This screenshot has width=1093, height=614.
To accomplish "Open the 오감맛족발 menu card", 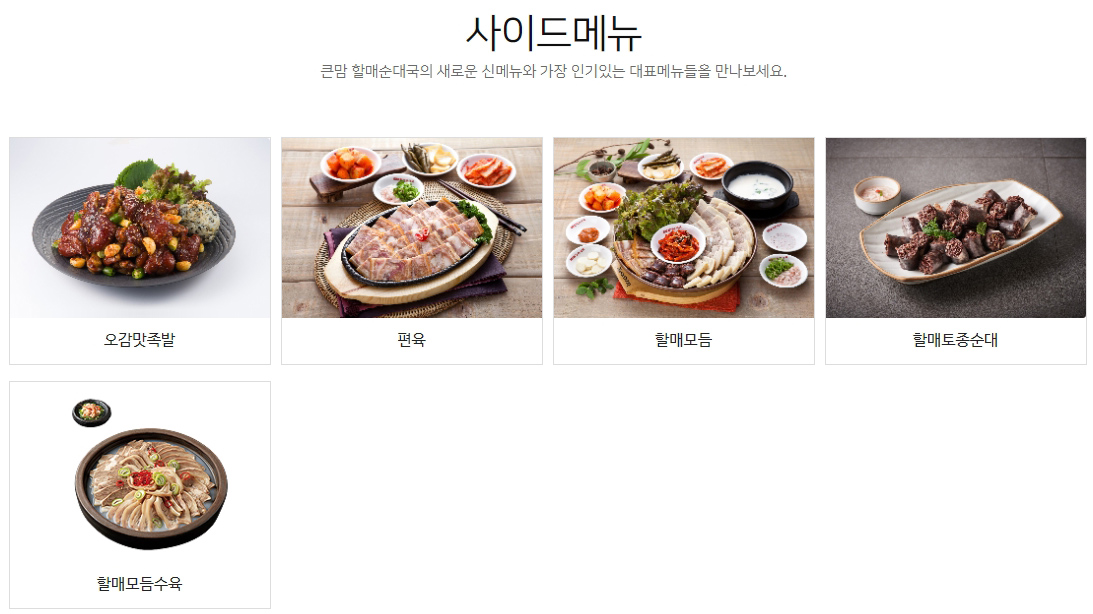I will pos(140,250).
